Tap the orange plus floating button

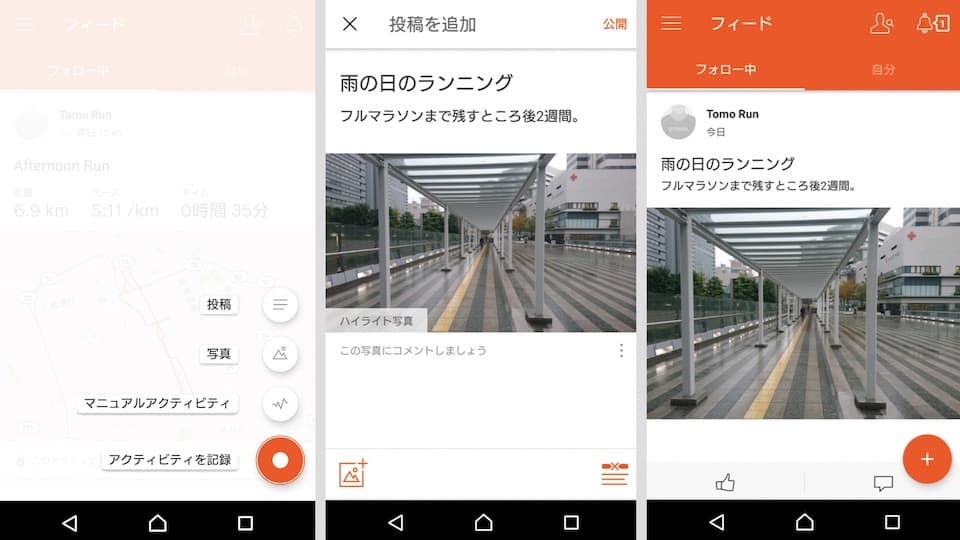(x=927, y=459)
